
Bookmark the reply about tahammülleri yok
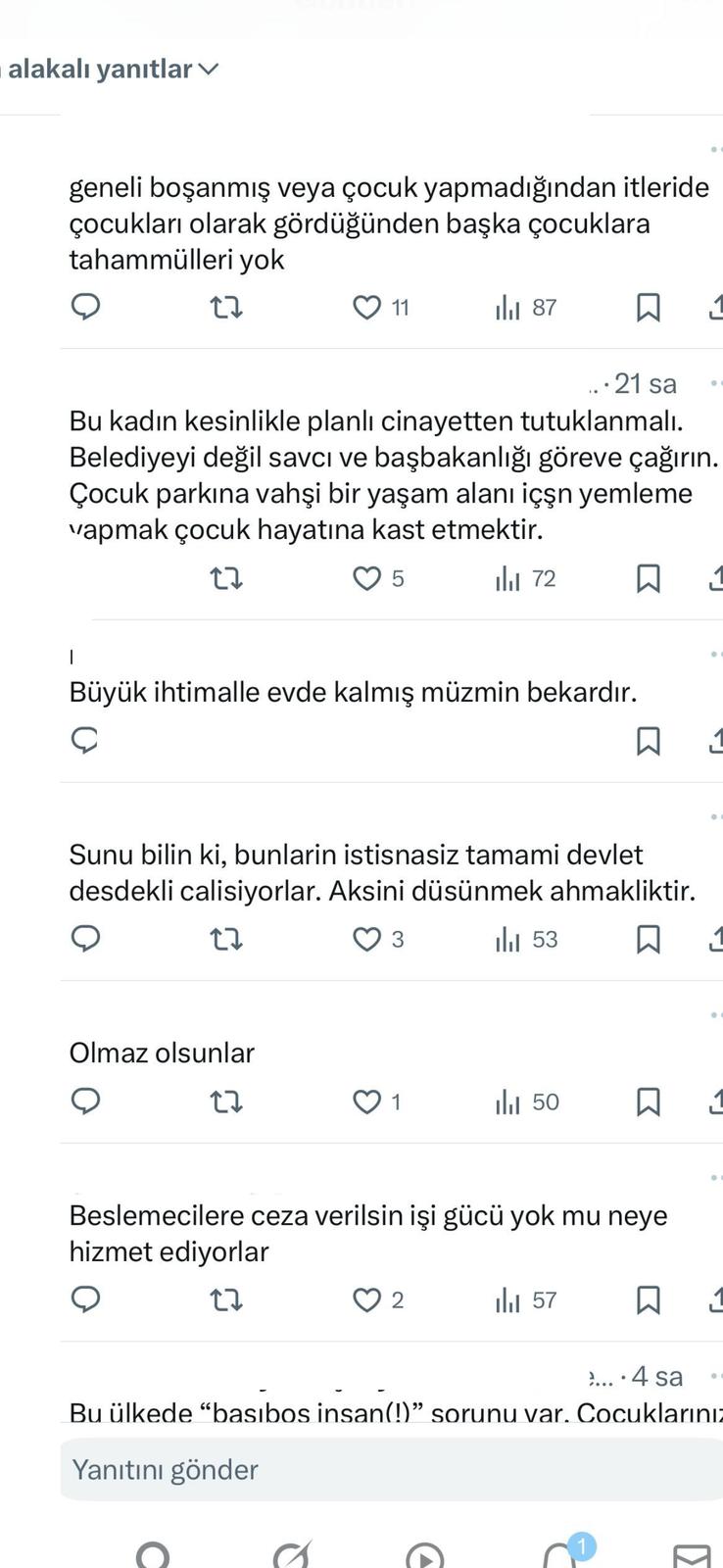pyautogui.click(x=648, y=308)
